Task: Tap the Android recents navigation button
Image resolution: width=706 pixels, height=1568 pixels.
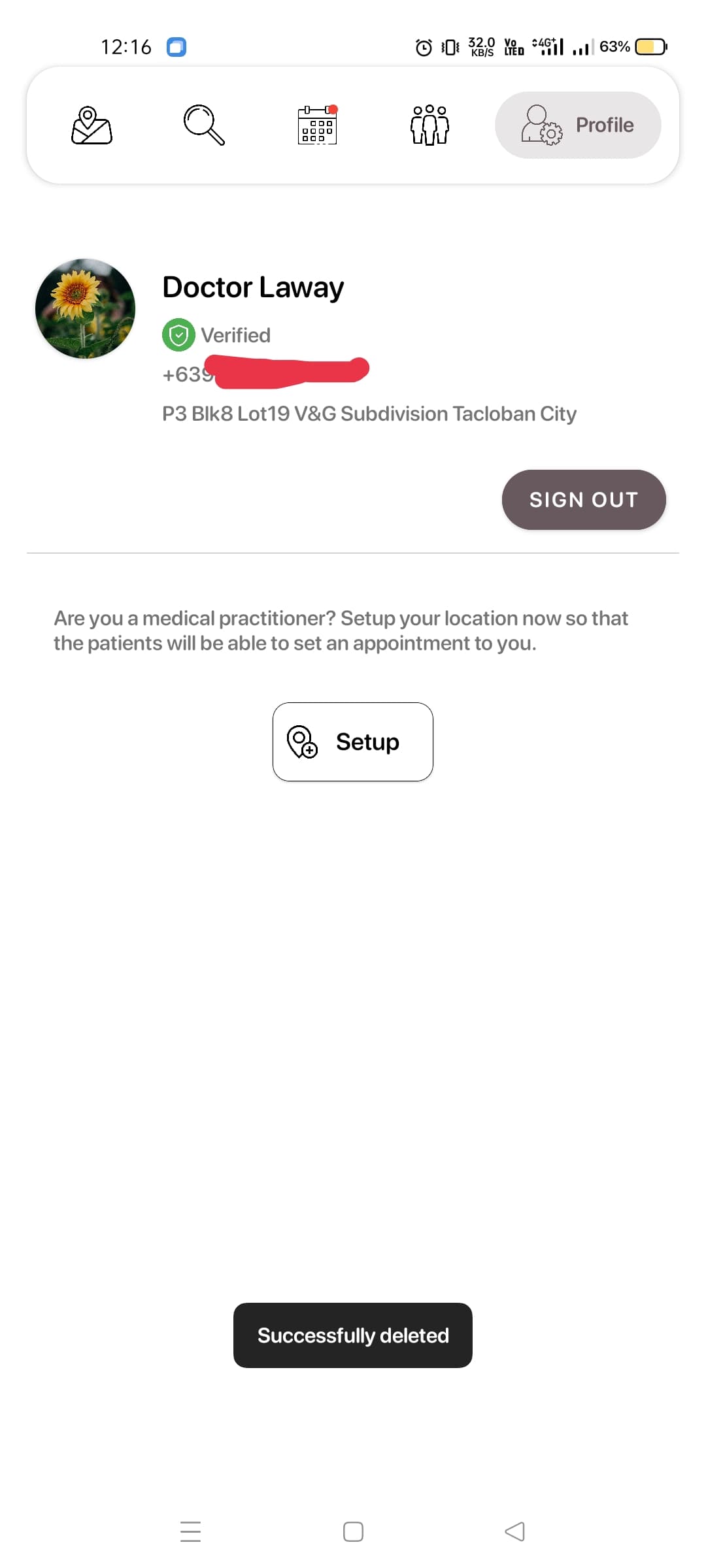Action: 190,1532
